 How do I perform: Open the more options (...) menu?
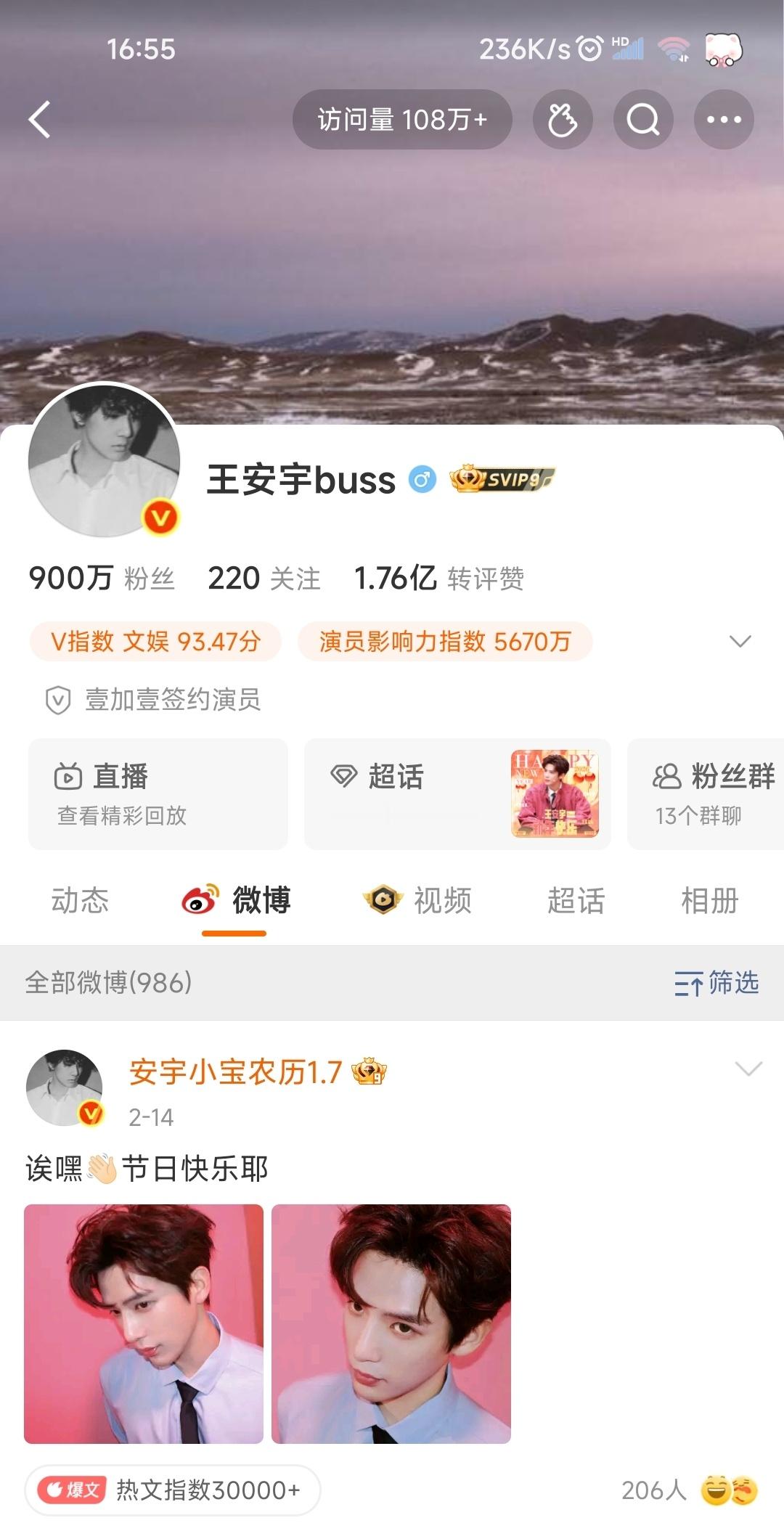tap(722, 120)
